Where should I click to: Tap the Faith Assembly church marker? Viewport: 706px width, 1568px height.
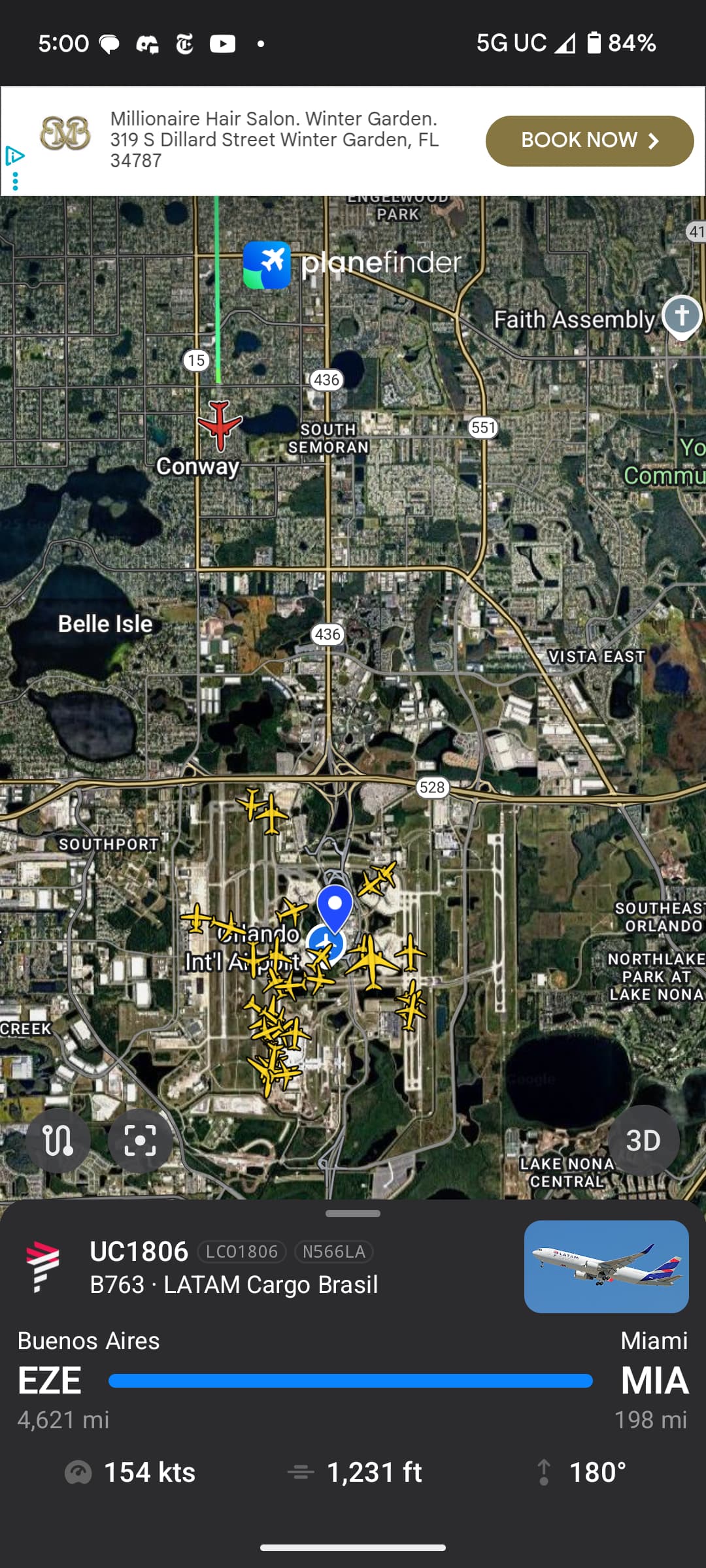681,316
